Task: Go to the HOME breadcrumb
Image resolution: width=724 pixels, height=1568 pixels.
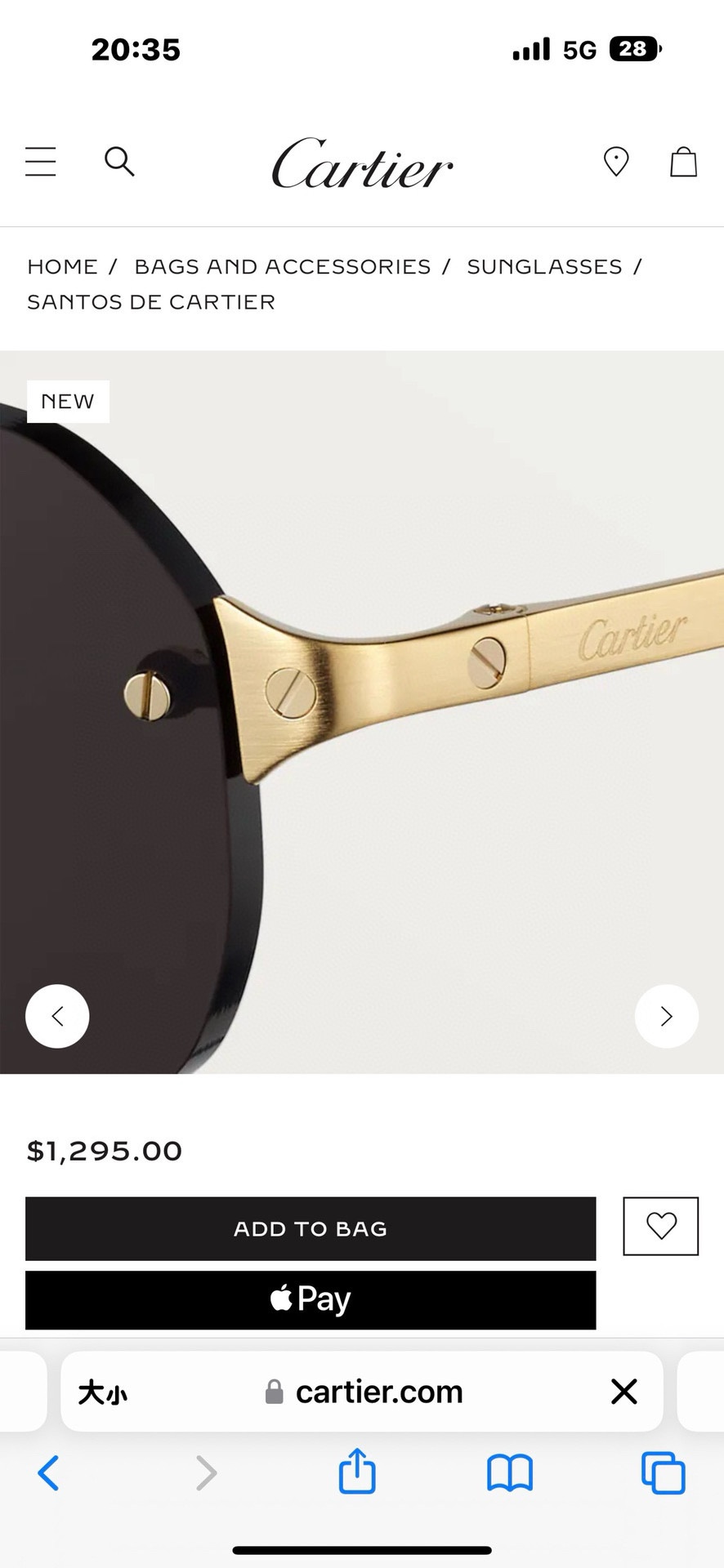Action: pyautogui.click(x=62, y=266)
